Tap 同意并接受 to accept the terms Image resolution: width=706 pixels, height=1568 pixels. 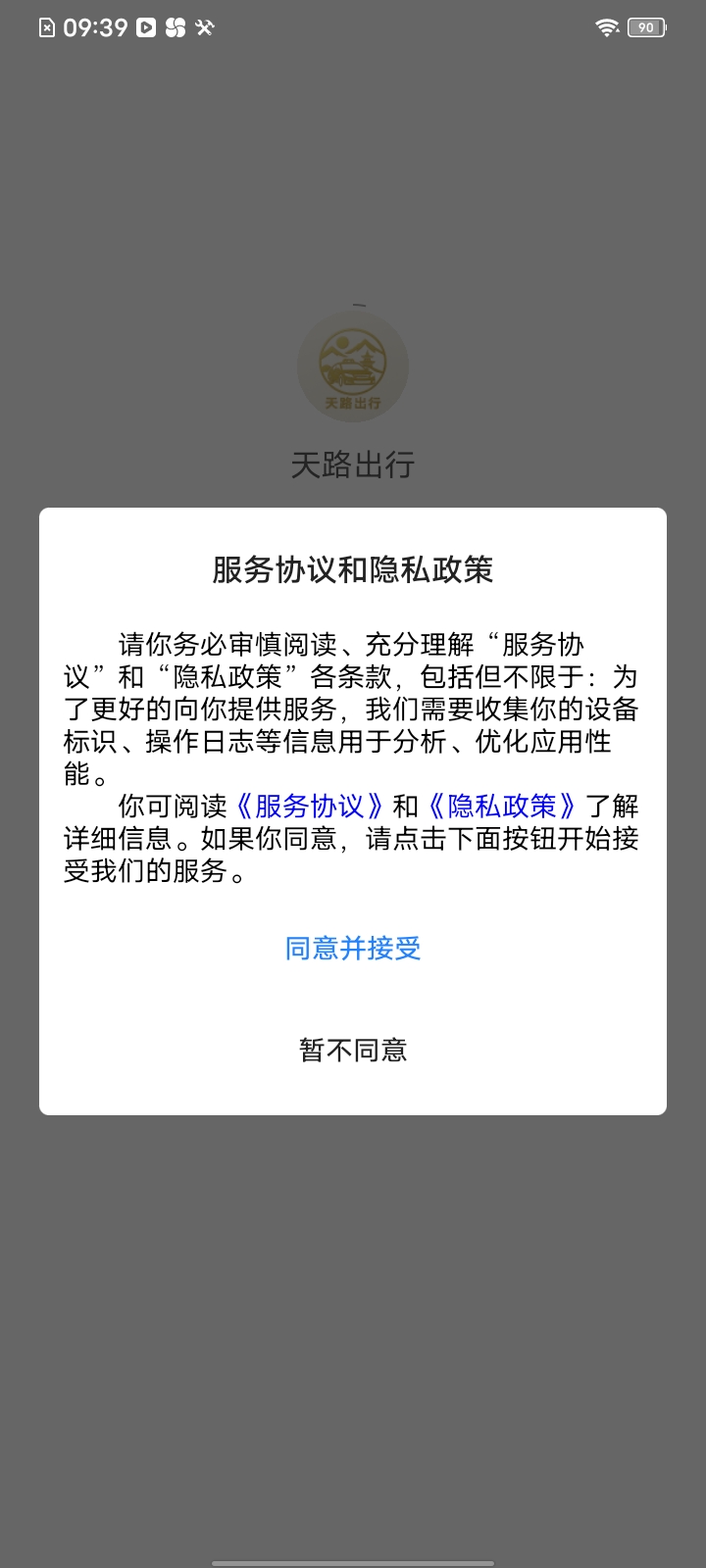[353, 948]
